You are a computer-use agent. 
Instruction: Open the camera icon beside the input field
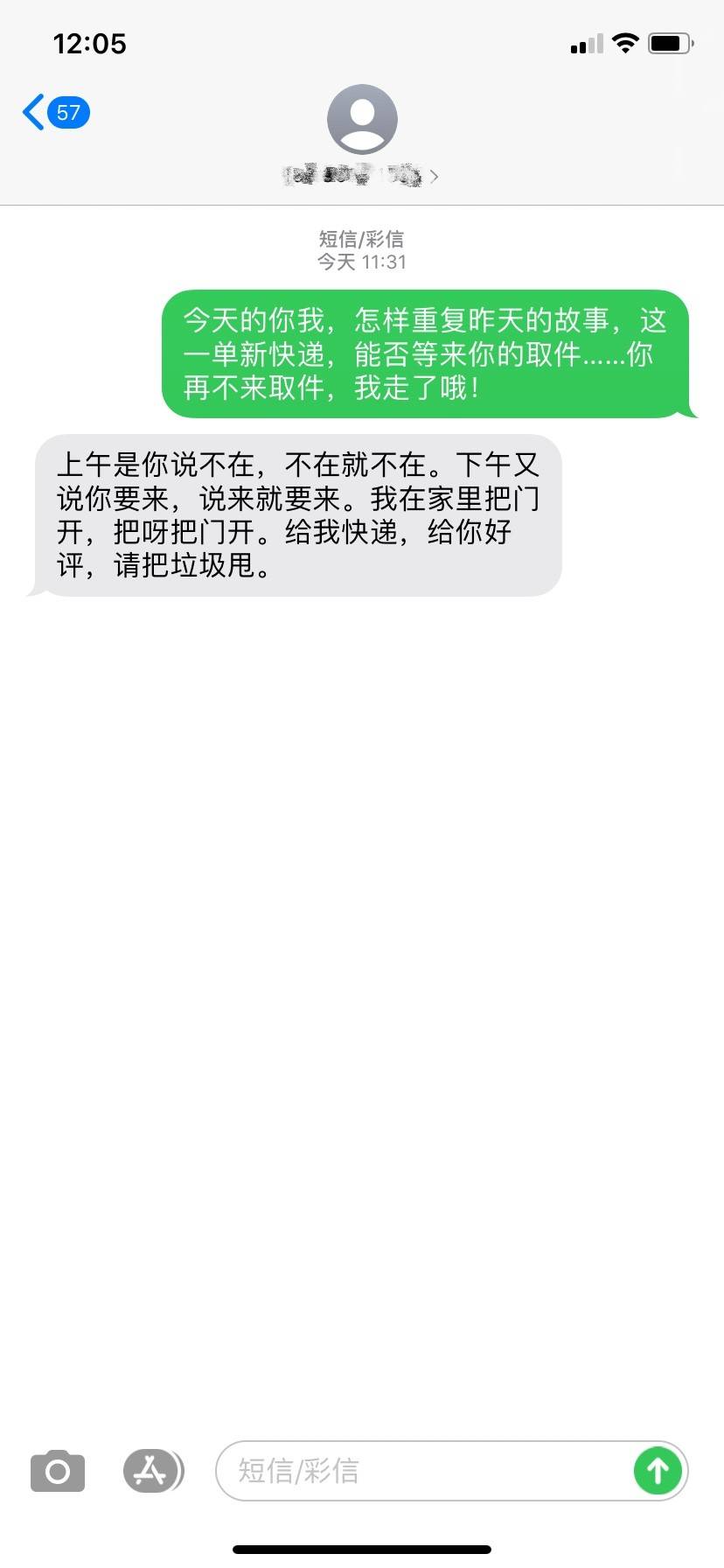(x=56, y=1471)
